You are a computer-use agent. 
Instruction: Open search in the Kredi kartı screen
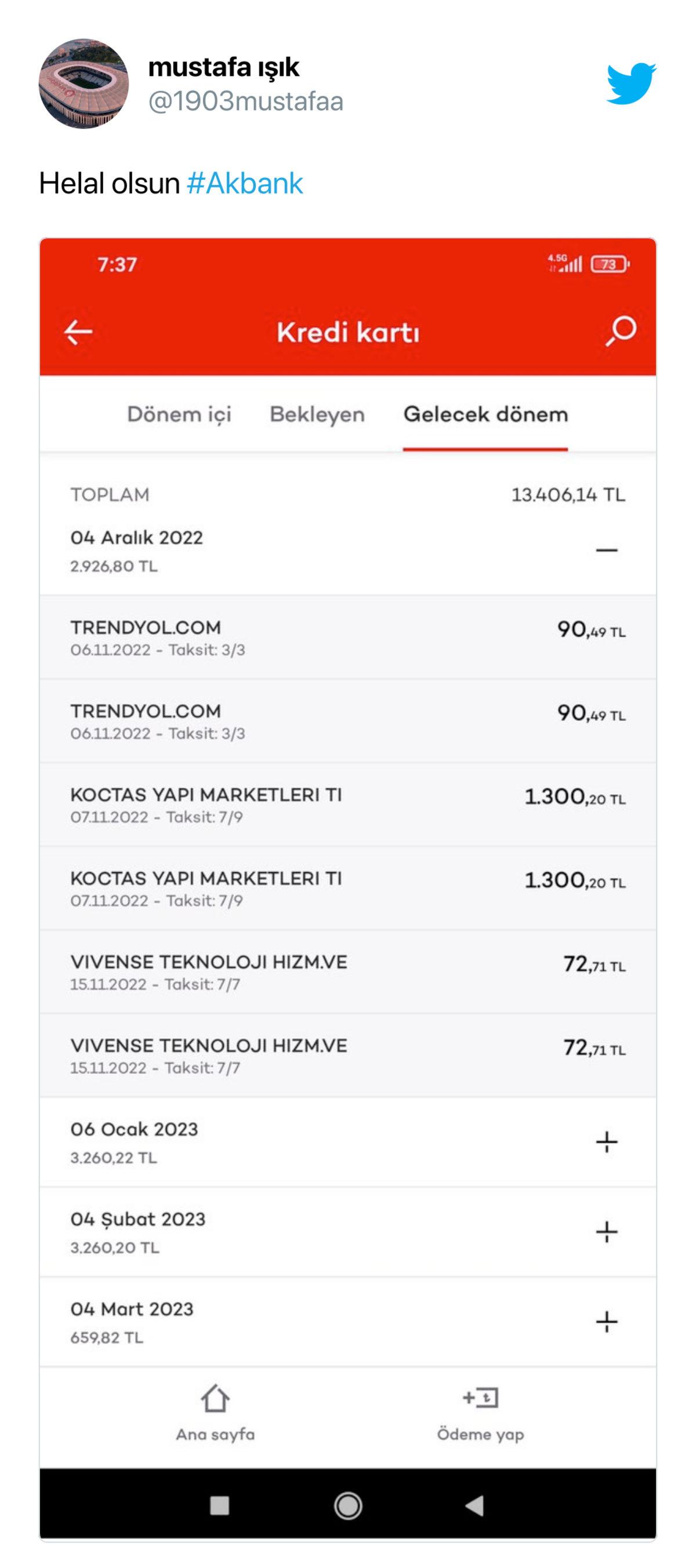pyautogui.click(x=621, y=332)
